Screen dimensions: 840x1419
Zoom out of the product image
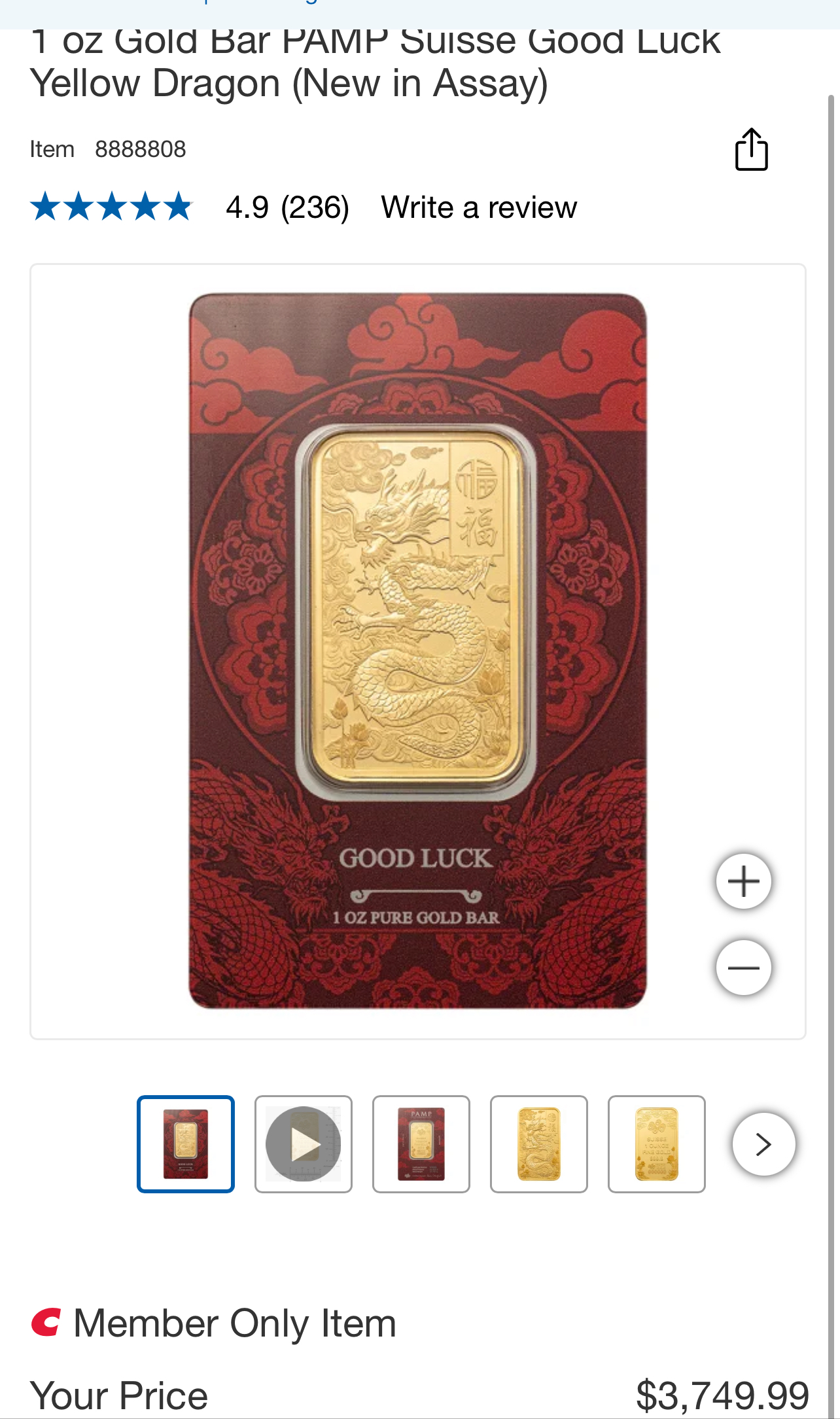pyautogui.click(x=744, y=968)
